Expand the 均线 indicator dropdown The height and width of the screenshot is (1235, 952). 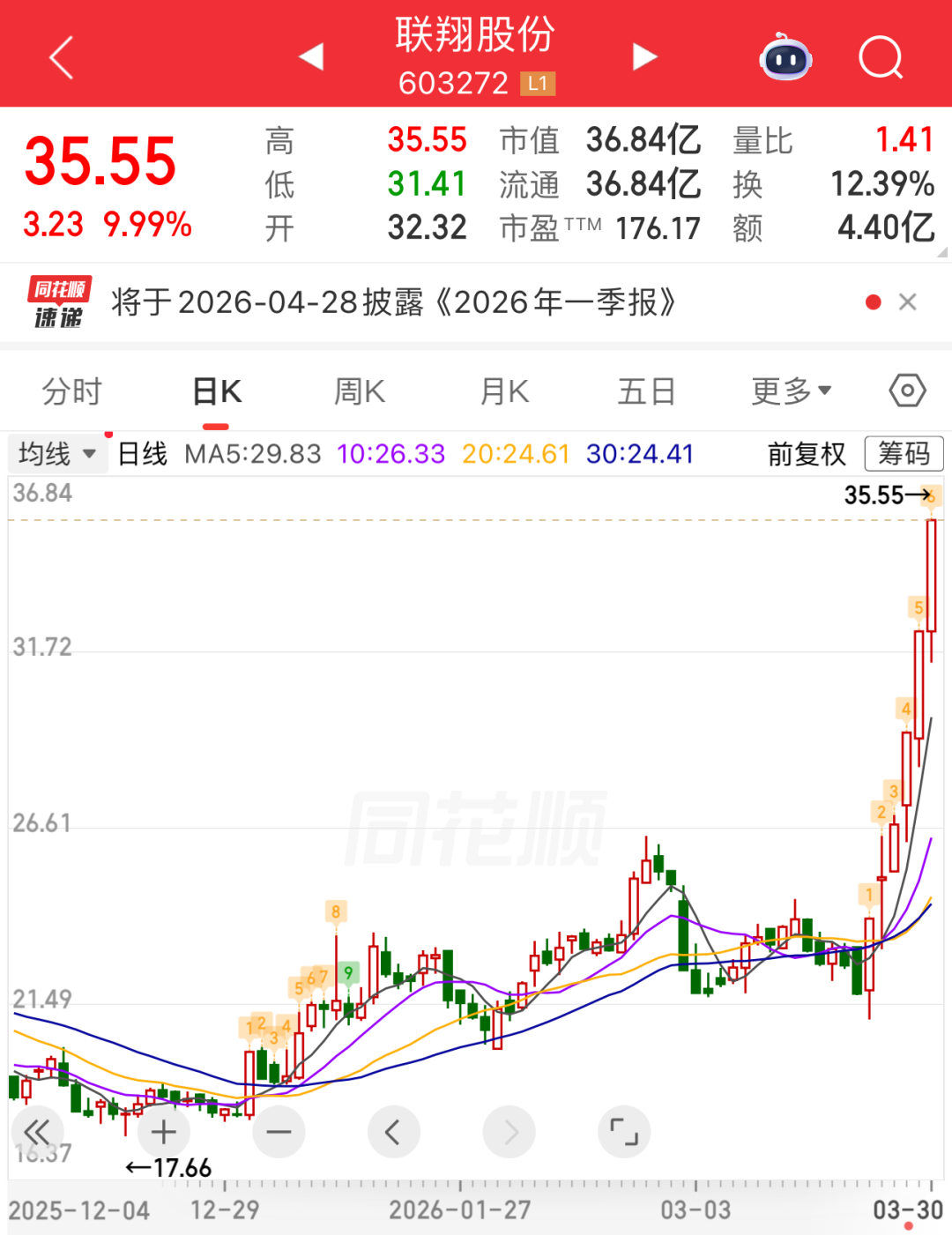(57, 454)
